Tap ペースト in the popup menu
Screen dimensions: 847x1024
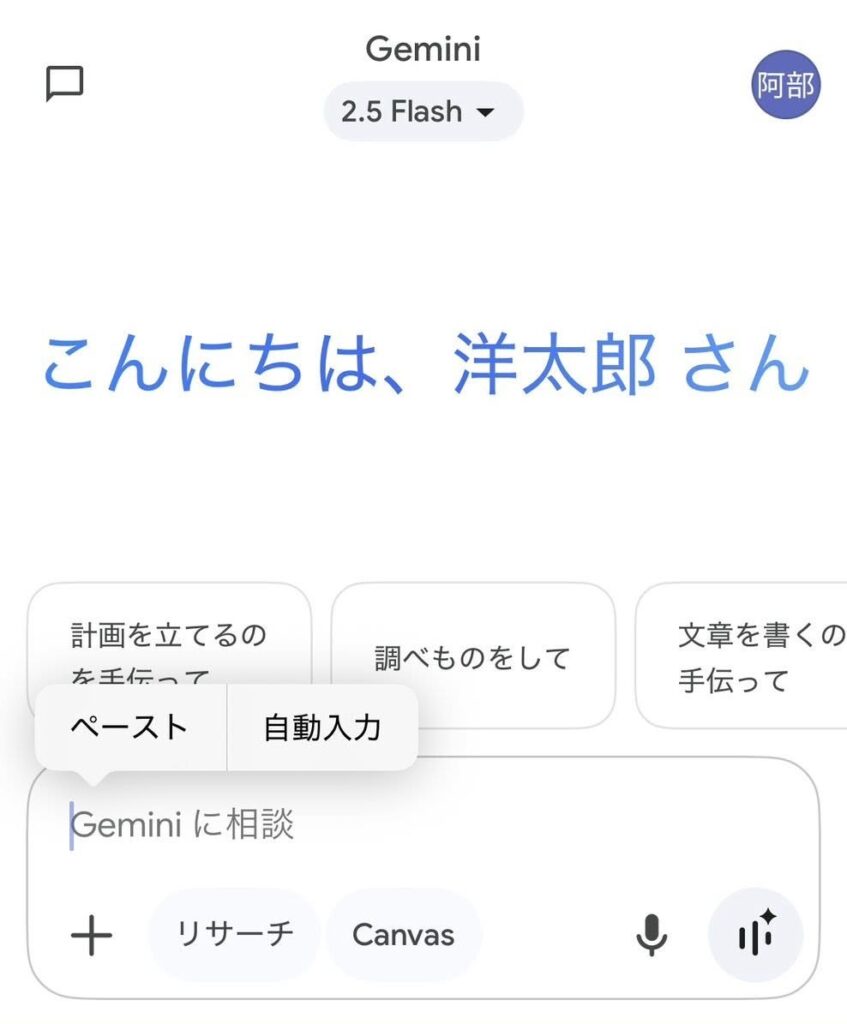[x=129, y=727]
